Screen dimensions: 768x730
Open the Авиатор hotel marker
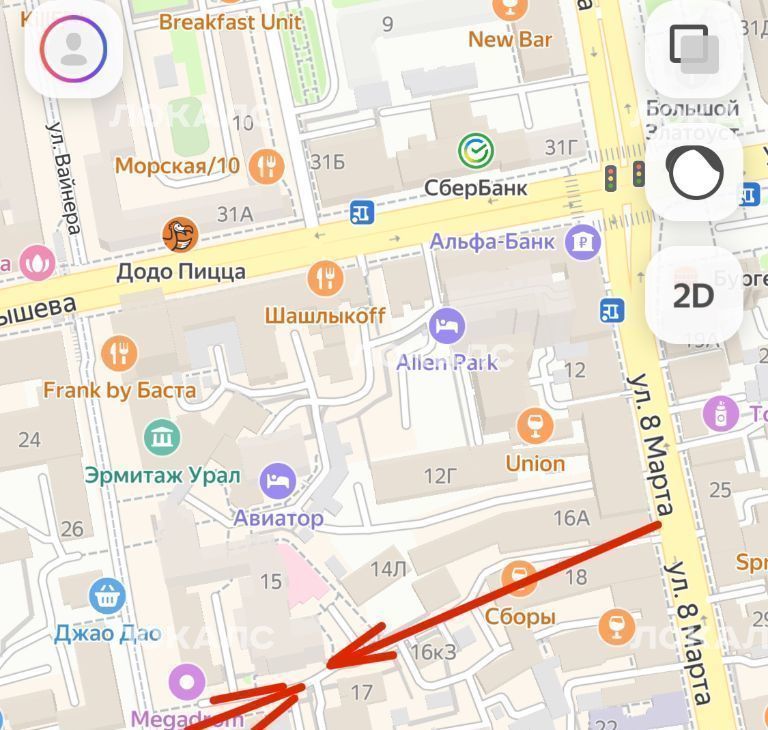tap(278, 481)
